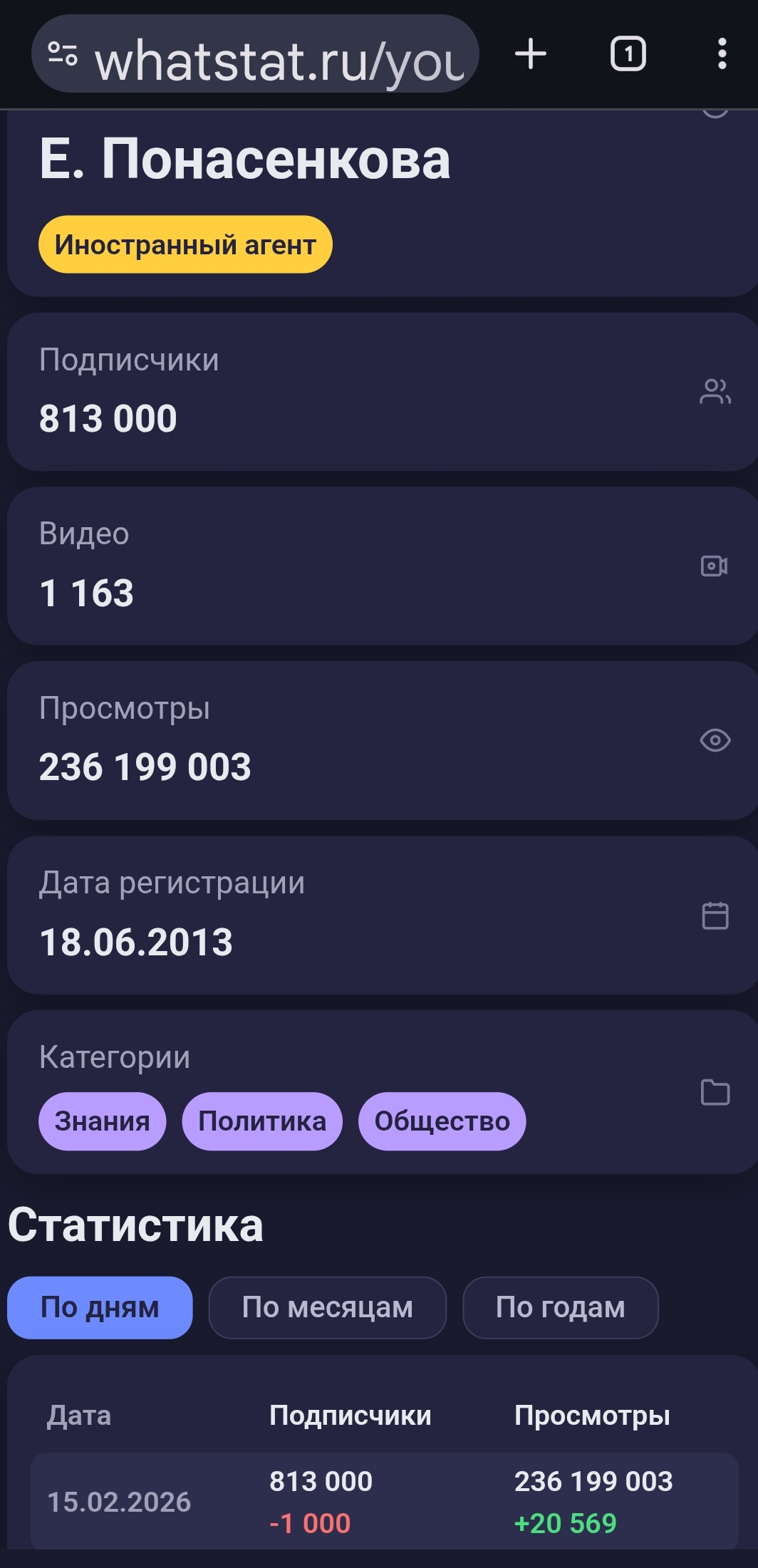Select the Общество category chip

442,1121
